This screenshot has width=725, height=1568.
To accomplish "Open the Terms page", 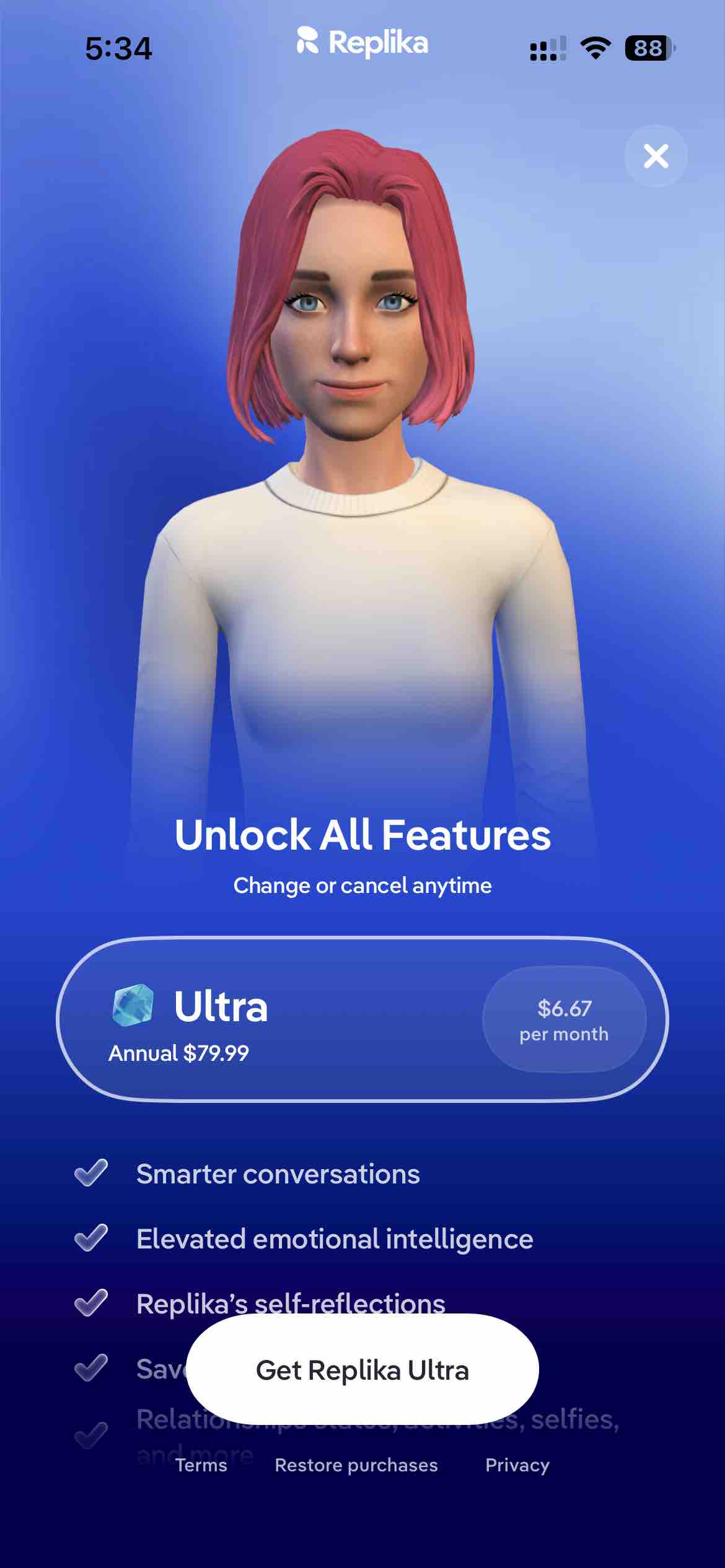I will tap(201, 1466).
